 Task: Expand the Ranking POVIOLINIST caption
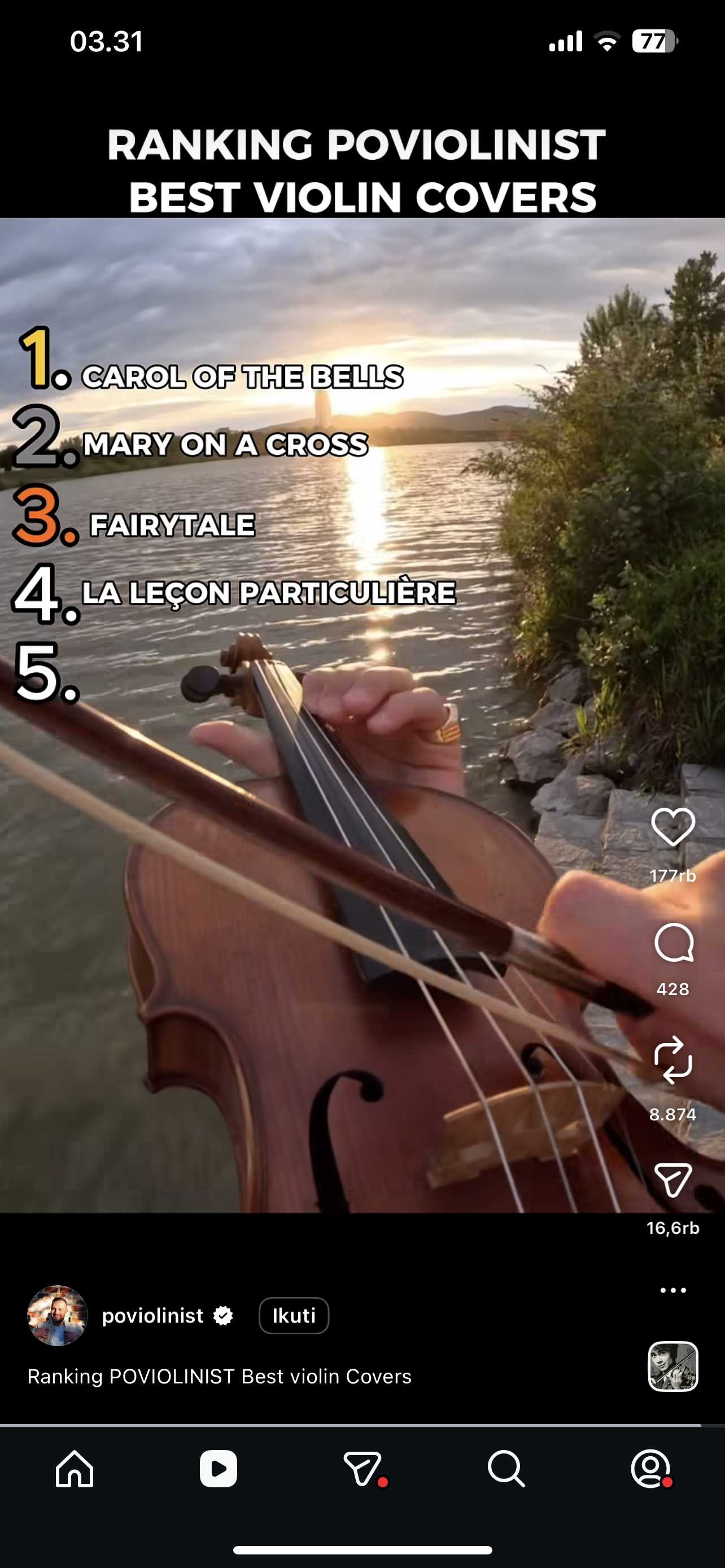point(219,1376)
